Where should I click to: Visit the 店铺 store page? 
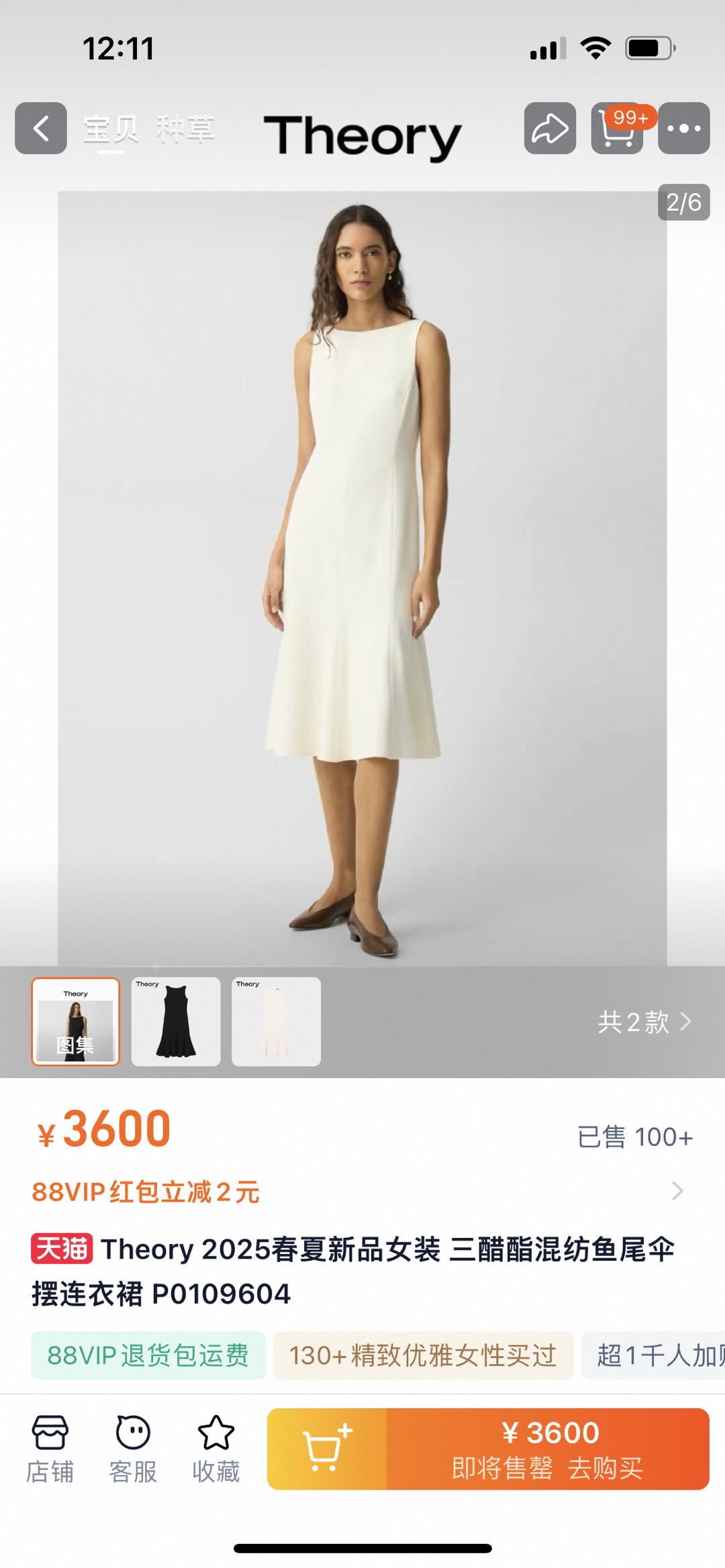click(x=50, y=1448)
